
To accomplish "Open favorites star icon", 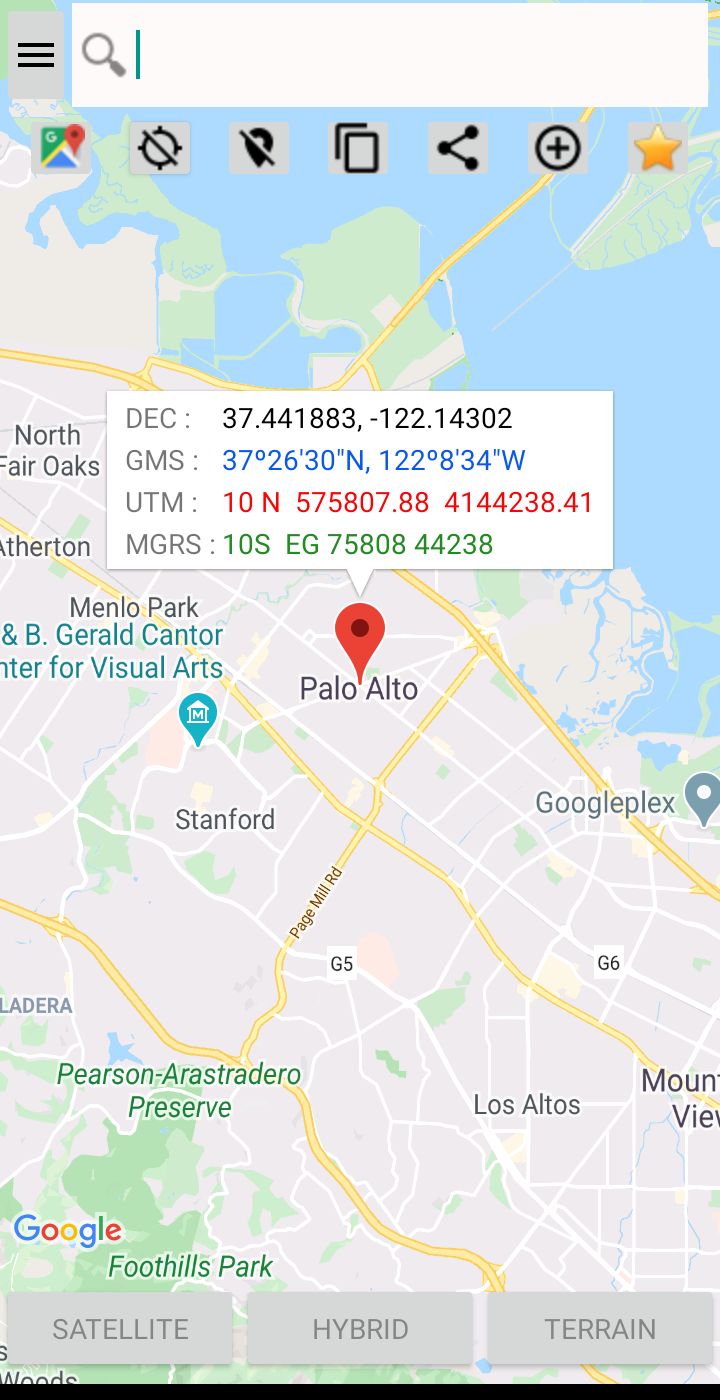I will [x=657, y=149].
